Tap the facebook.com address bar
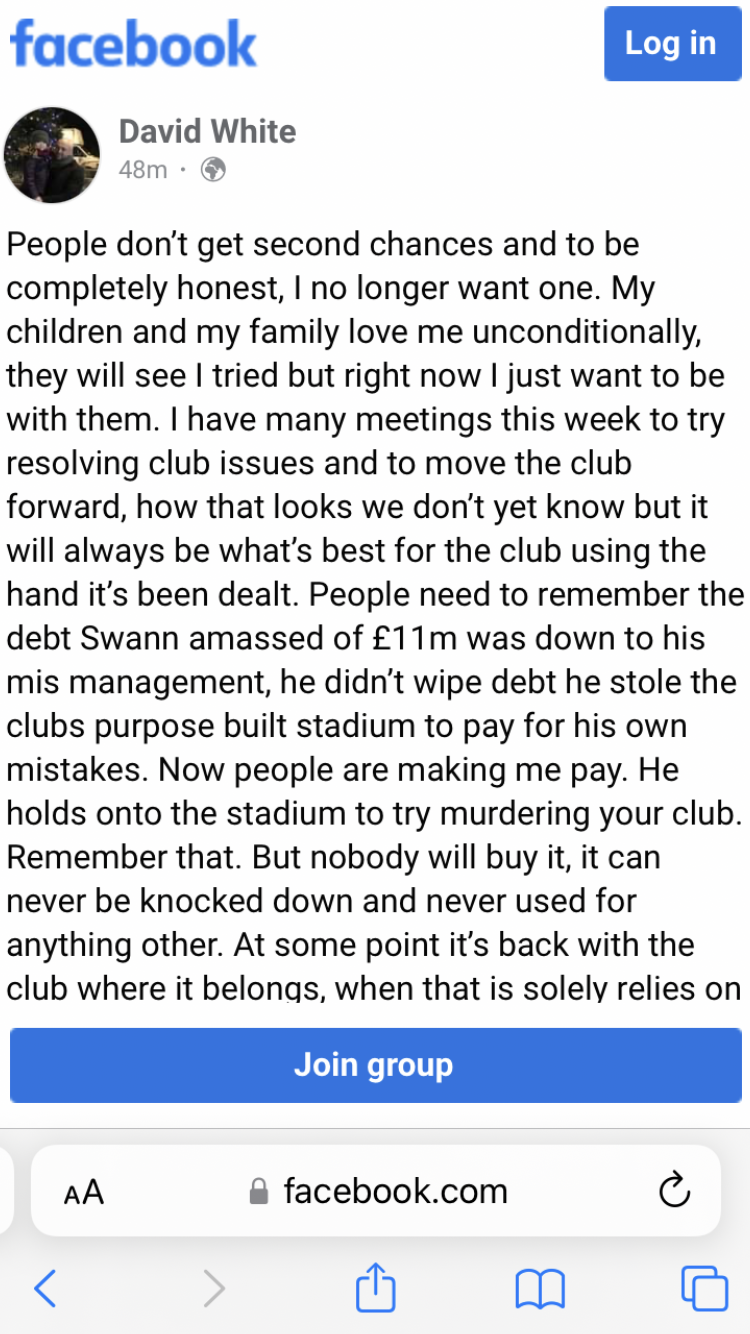 pos(380,1191)
